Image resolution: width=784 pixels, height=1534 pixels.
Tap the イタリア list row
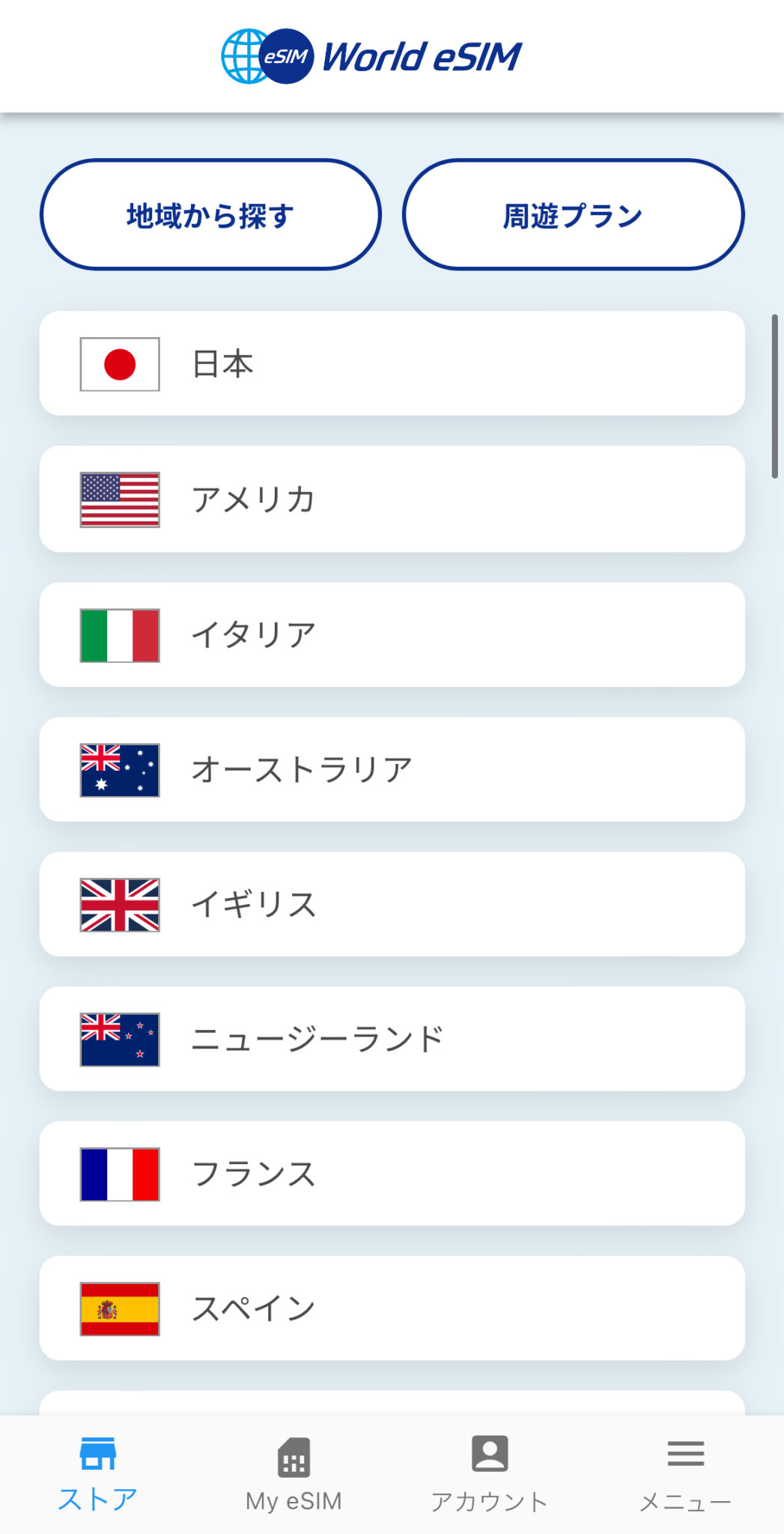pyautogui.click(x=392, y=634)
